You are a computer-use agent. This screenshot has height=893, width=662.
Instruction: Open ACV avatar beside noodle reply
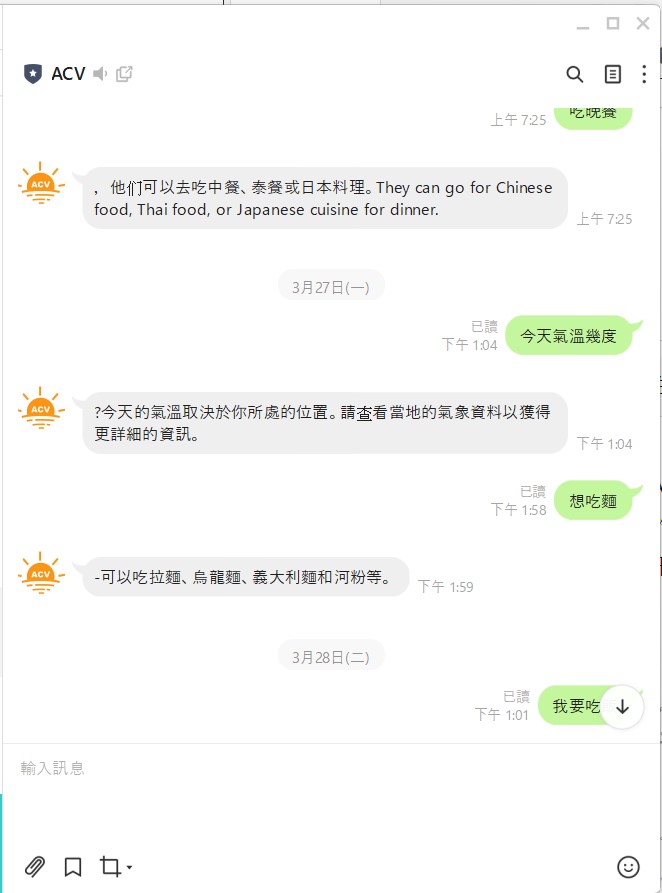(41, 574)
